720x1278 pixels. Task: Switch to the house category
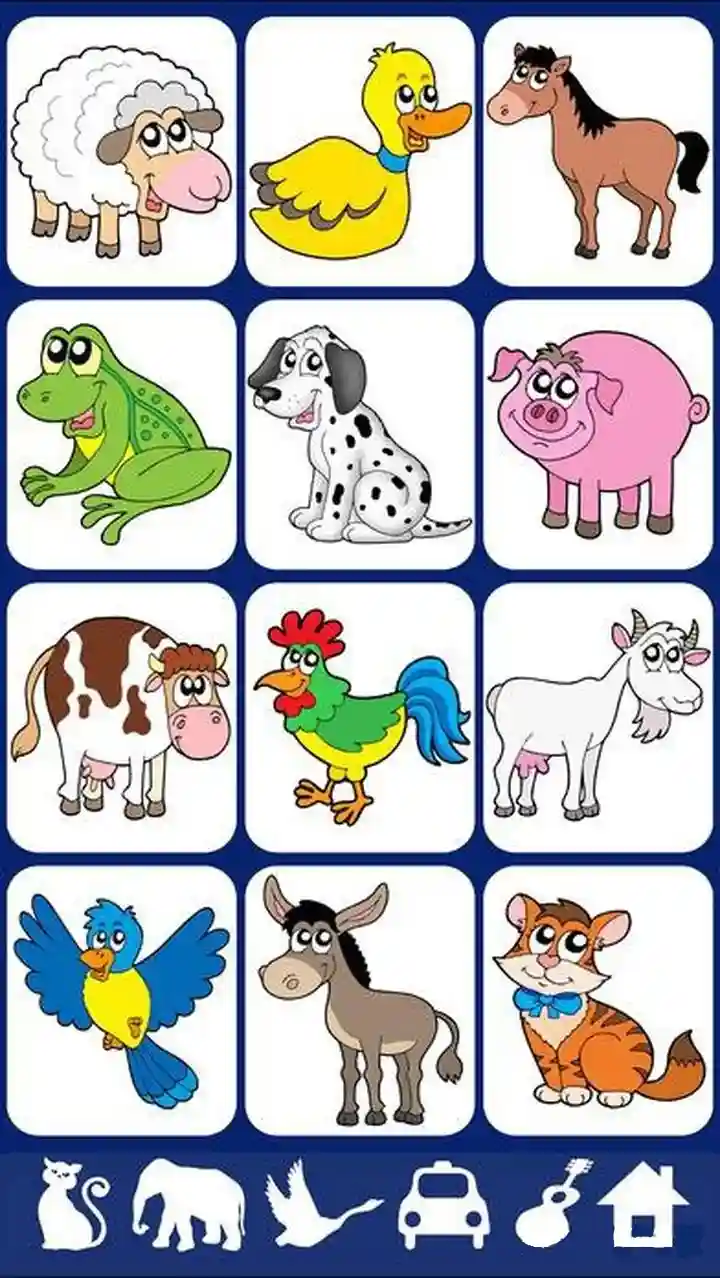pyautogui.click(x=642, y=1204)
